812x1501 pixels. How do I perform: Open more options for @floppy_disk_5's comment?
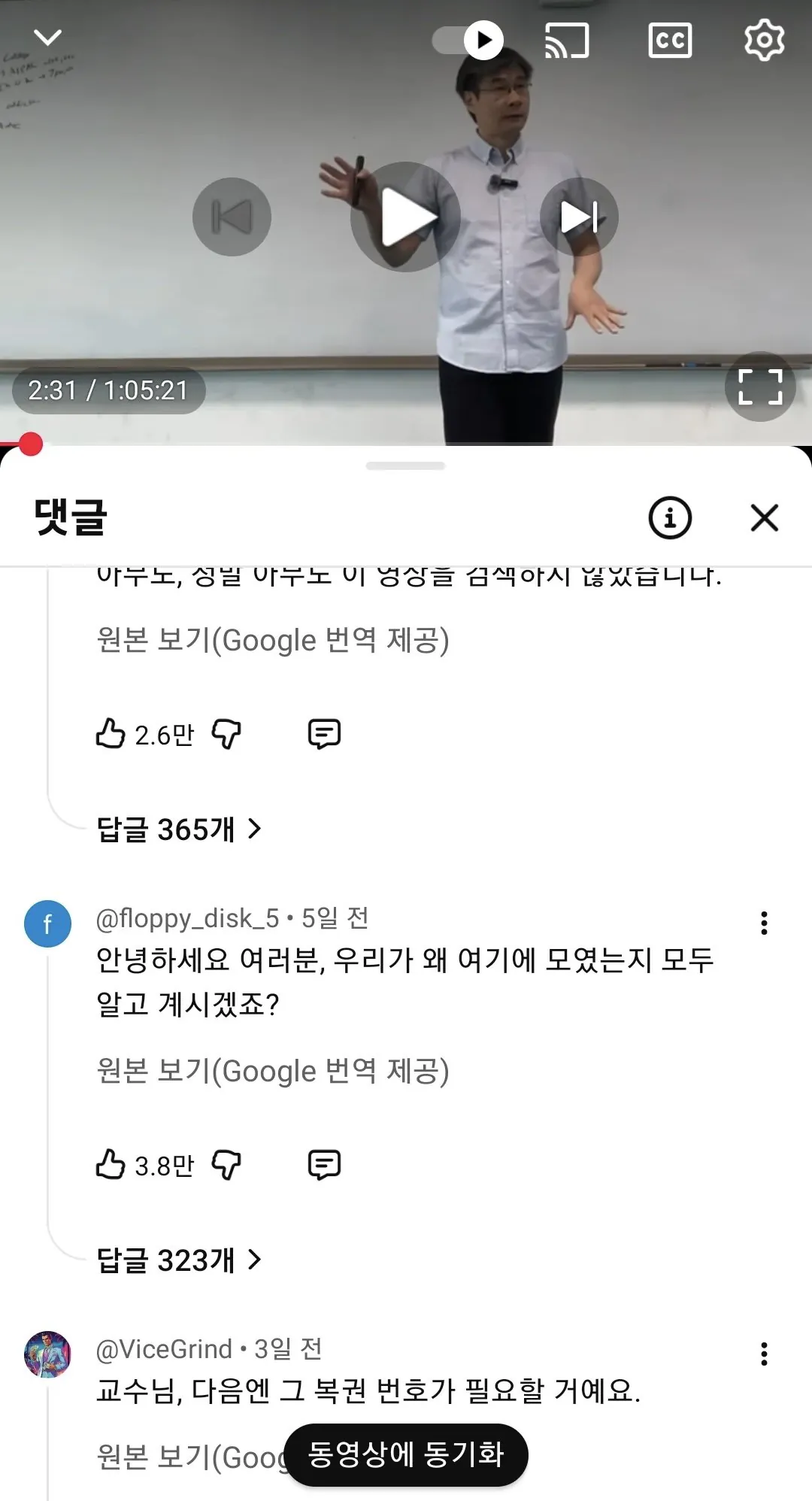click(x=764, y=923)
